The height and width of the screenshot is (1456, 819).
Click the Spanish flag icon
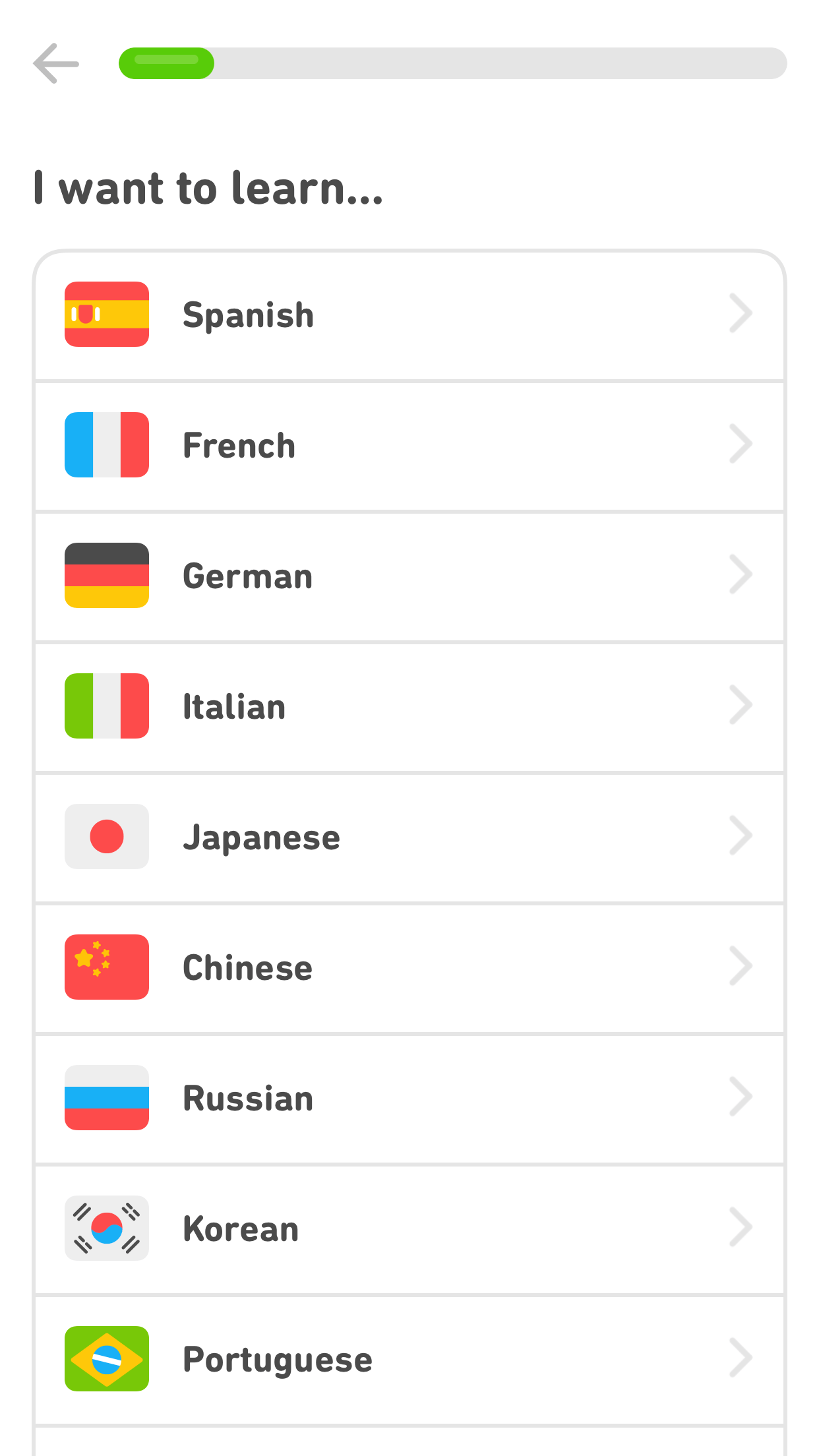(106, 315)
